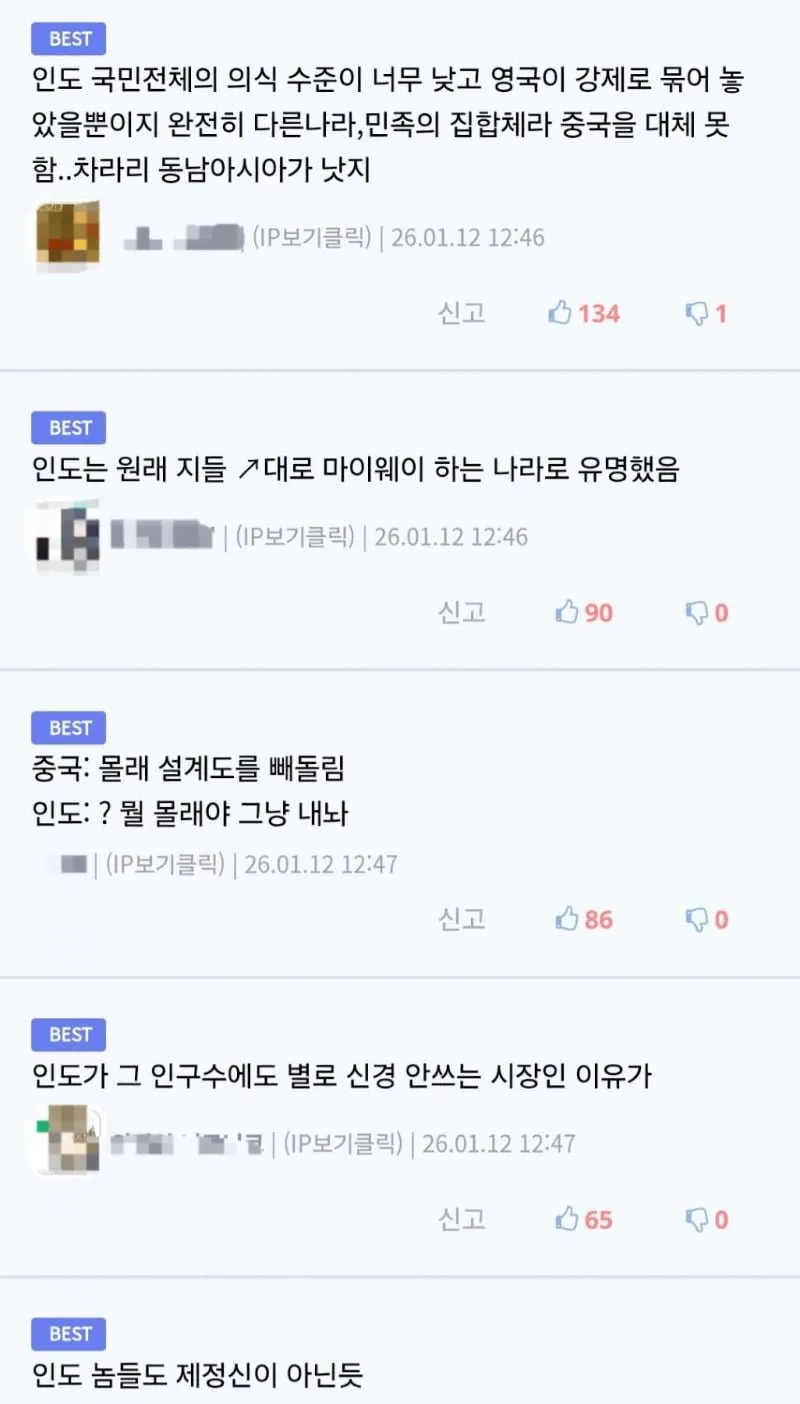The width and height of the screenshot is (800, 1404).
Task: Click IP보기클릭 on the 65-like comment
Action: [342, 1143]
